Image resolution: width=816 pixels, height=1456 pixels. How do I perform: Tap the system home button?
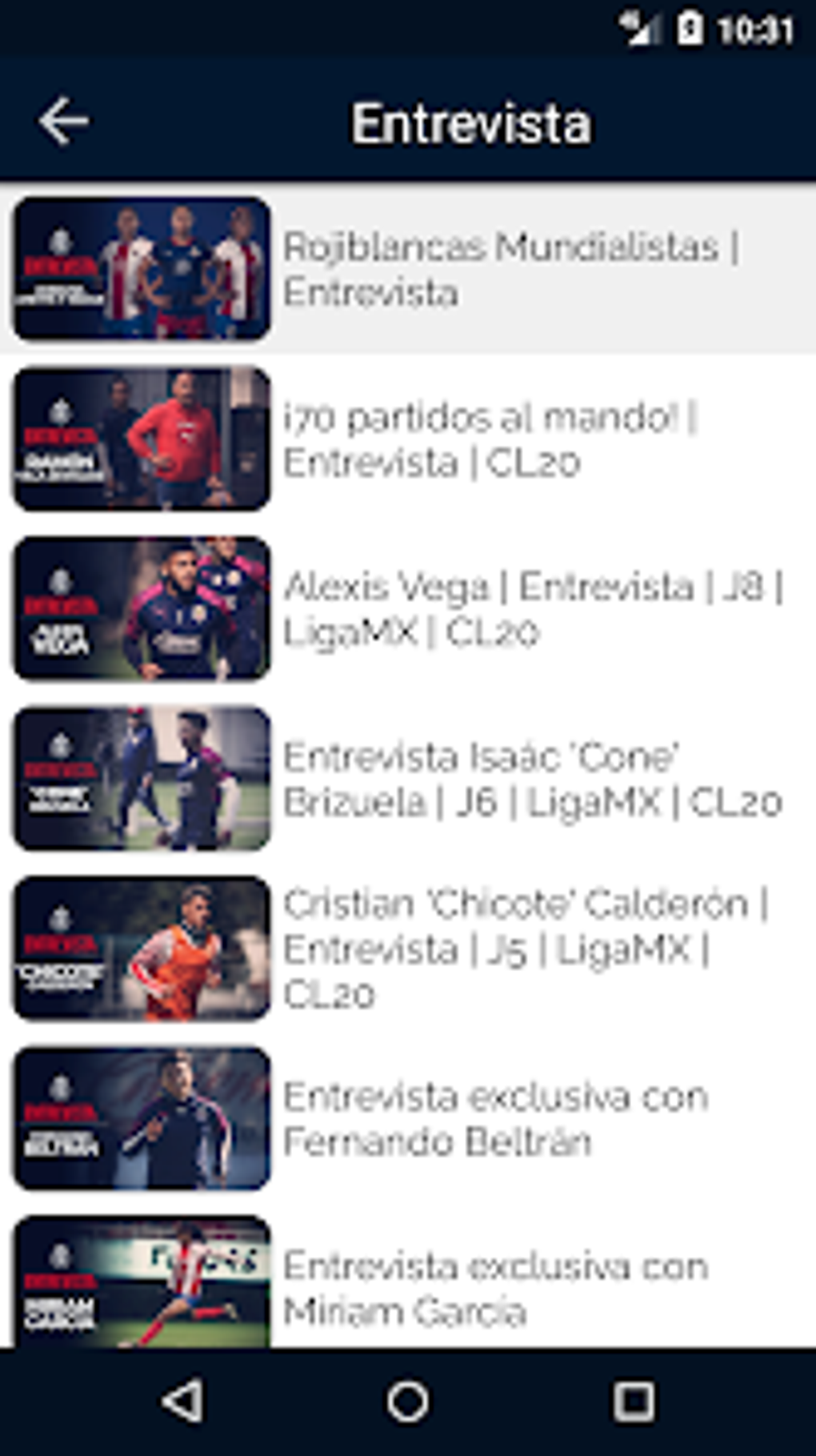tap(408, 1402)
